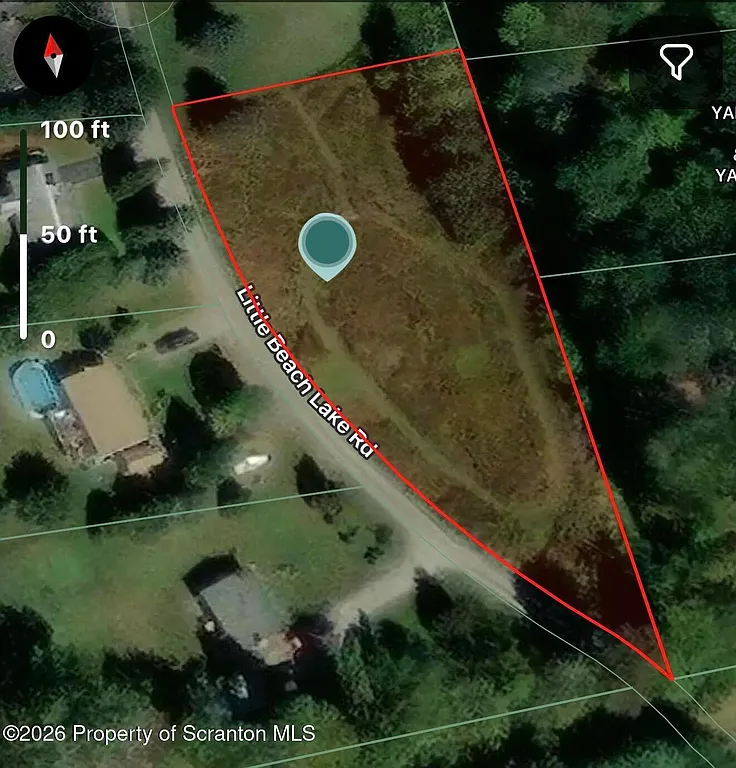Click the 0 endpoint of the scale bar
This screenshot has height=768, width=736.
point(47,340)
